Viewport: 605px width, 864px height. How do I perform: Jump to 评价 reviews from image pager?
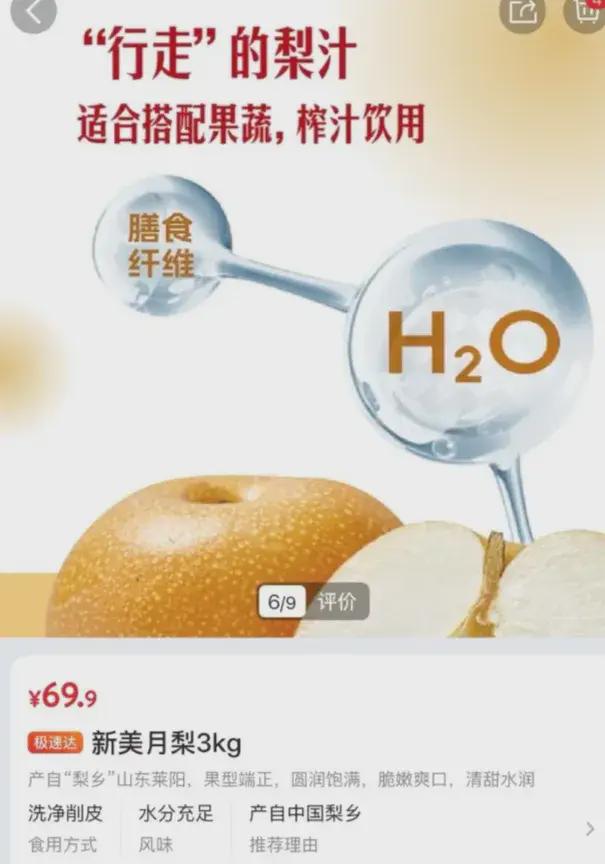pos(336,602)
